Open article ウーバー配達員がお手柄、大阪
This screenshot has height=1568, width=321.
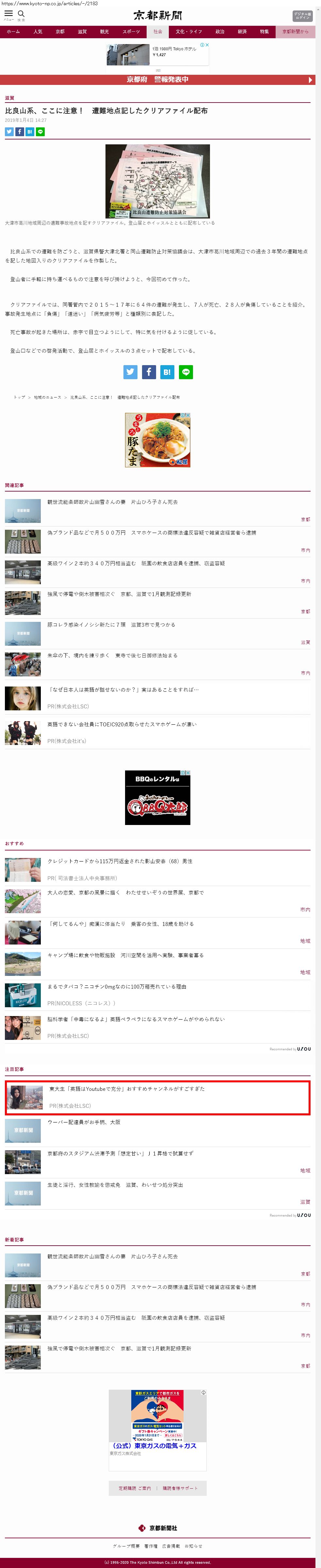click(84, 1122)
